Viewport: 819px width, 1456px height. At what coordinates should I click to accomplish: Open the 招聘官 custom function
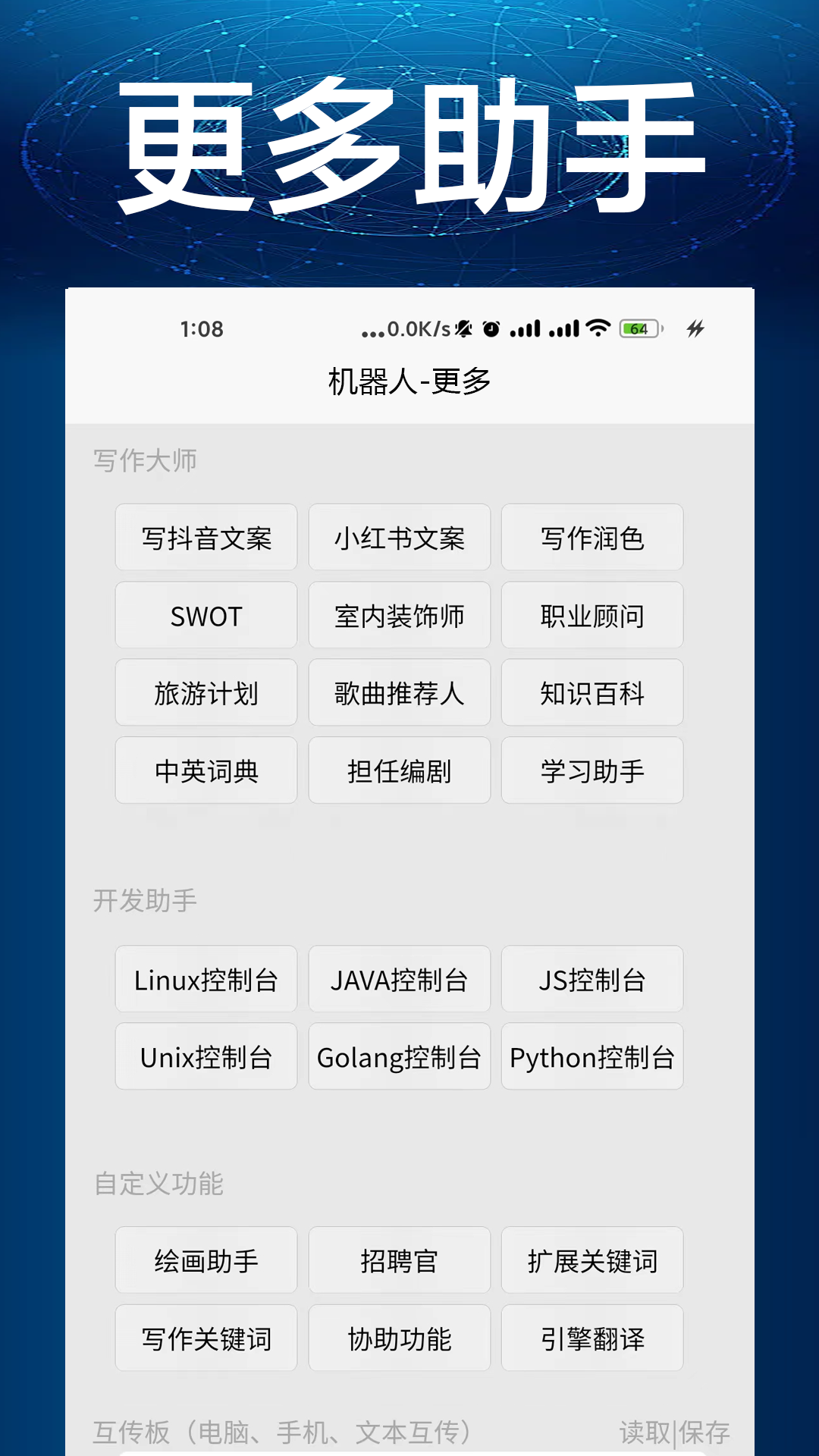tap(399, 1260)
